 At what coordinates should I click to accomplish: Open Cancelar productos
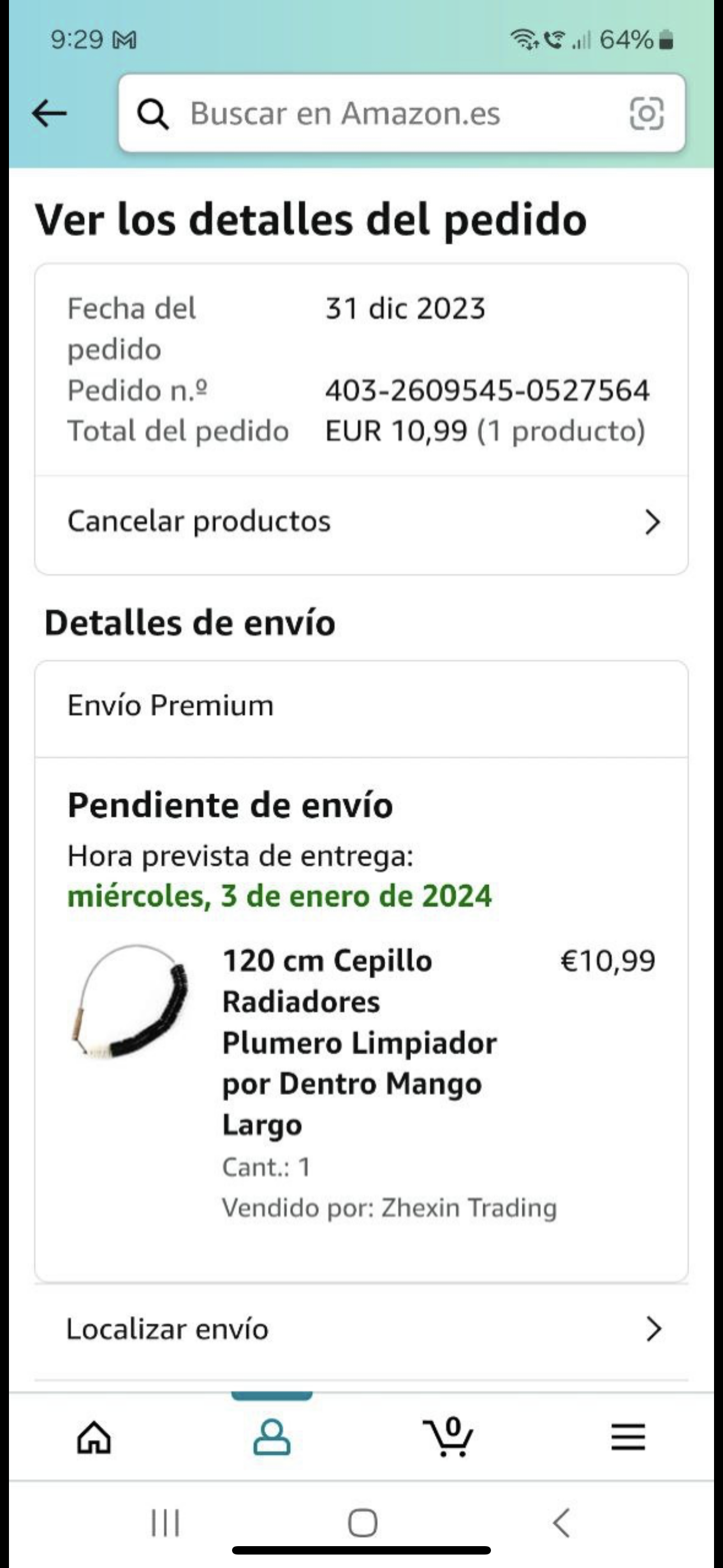click(x=361, y=522)
